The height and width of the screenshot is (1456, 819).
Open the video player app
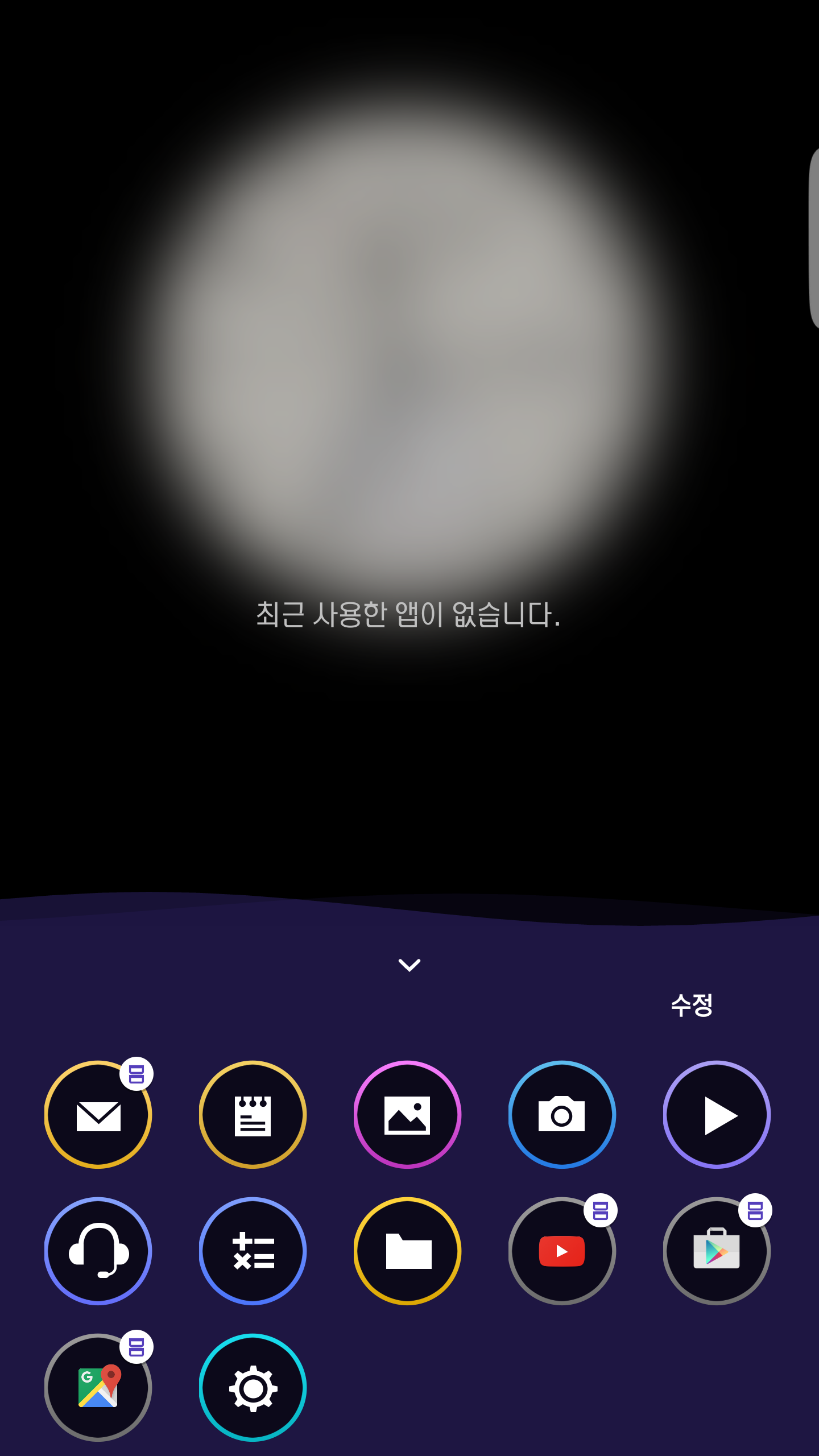[717, 1115]
